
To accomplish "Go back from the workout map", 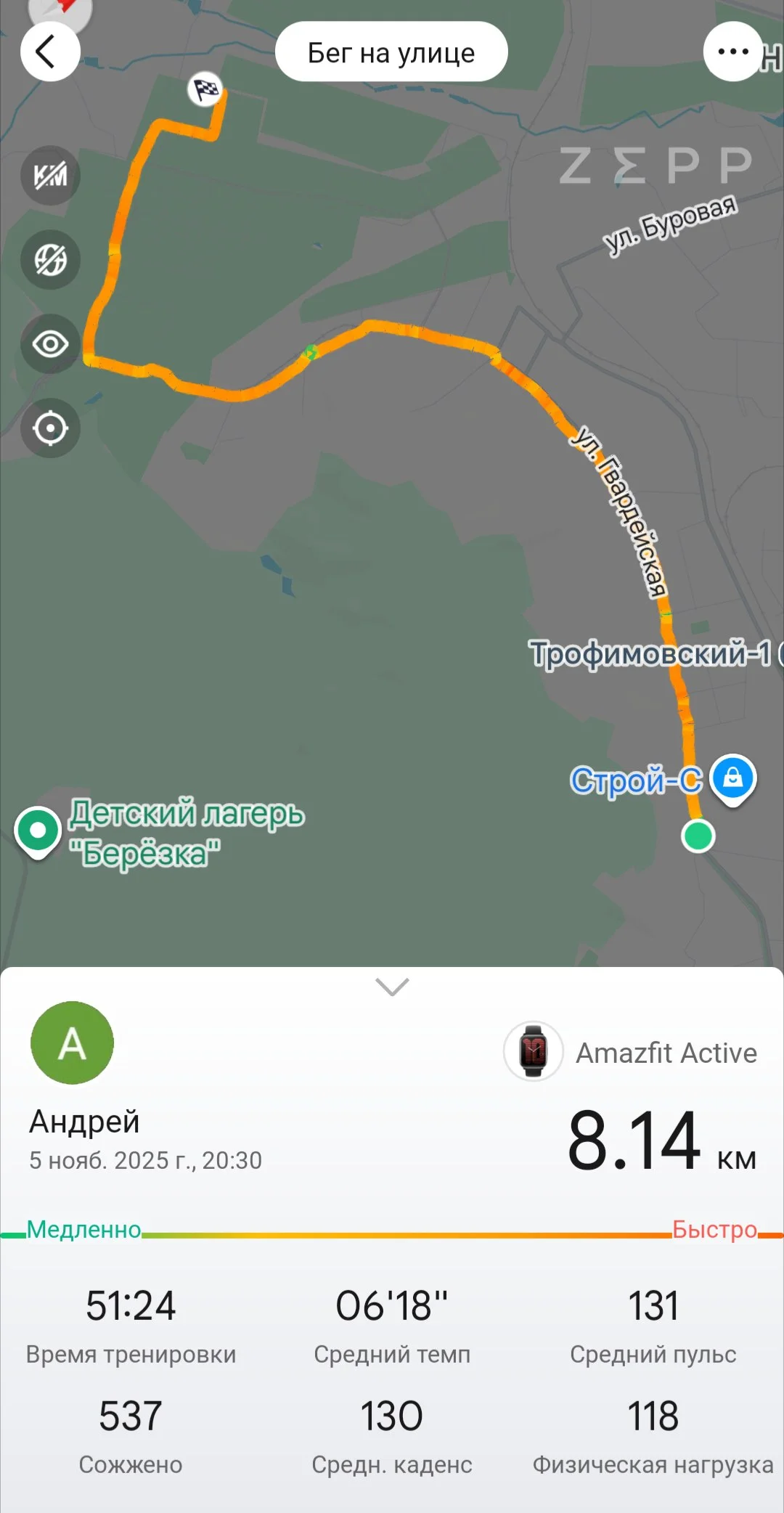I will (x=49, y=52).
